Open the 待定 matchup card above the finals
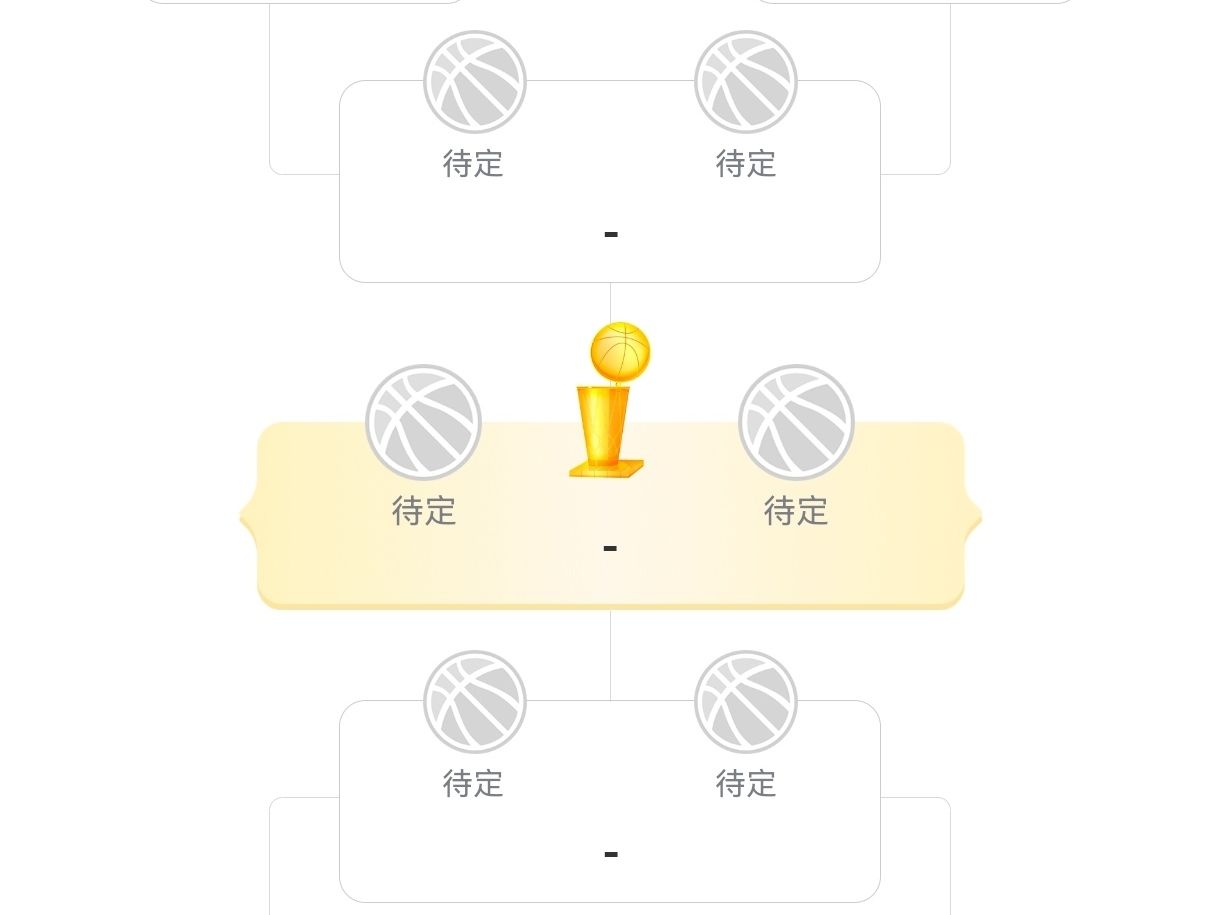 tap(610, 200)
